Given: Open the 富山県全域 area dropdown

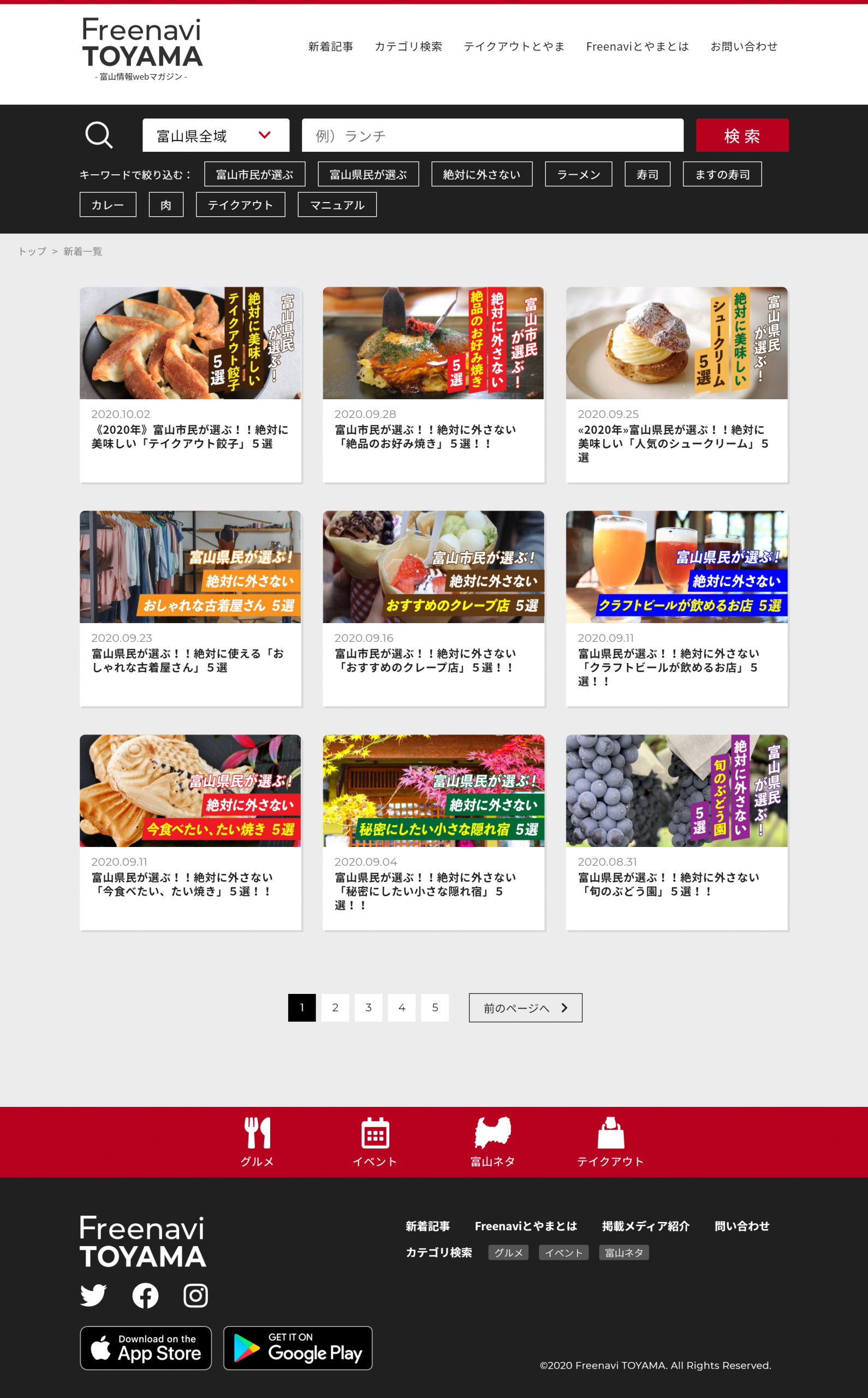Looking at the screenshot, I should coord(215,135).
